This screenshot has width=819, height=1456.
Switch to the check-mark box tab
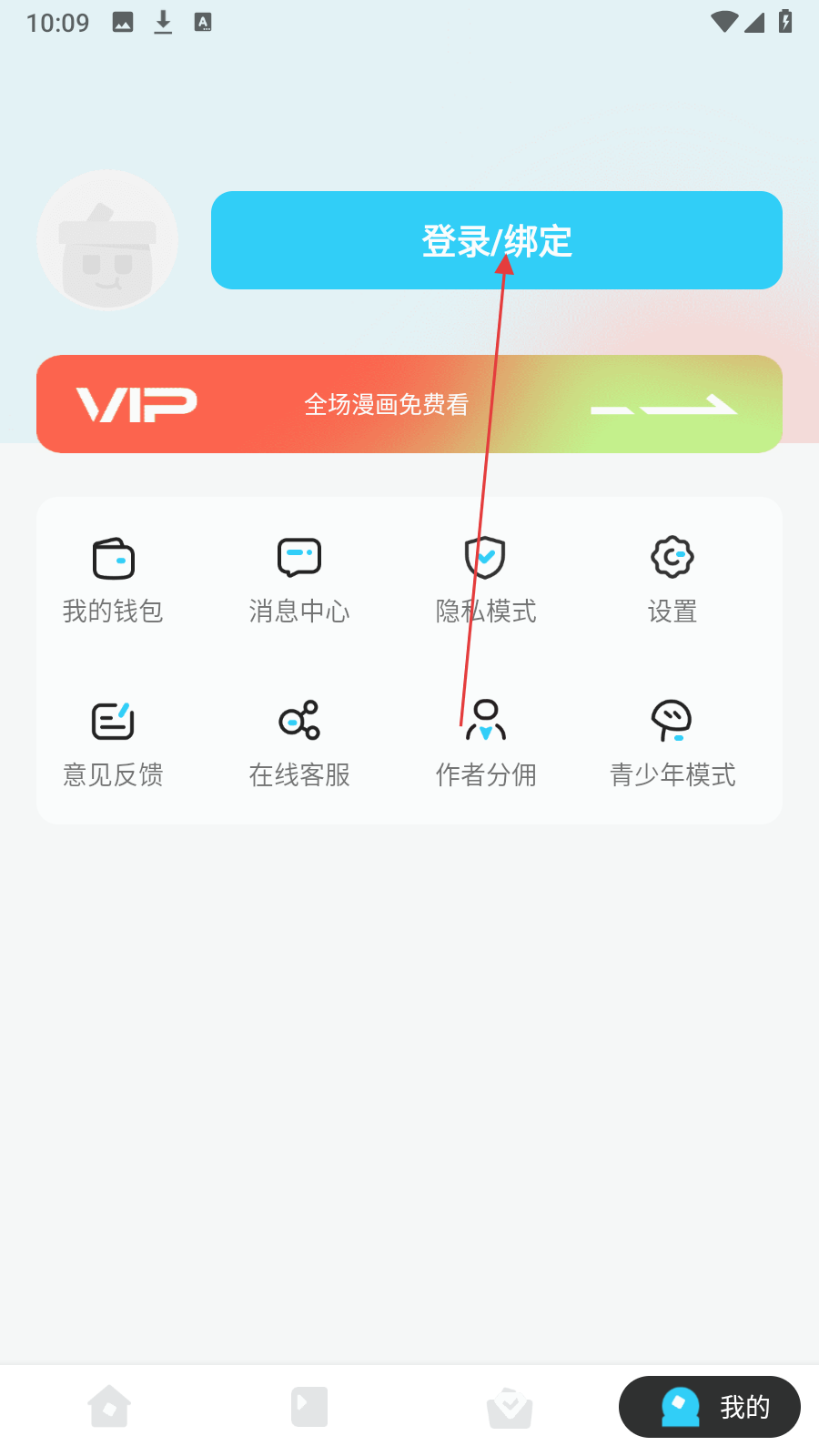point(510,1407)
